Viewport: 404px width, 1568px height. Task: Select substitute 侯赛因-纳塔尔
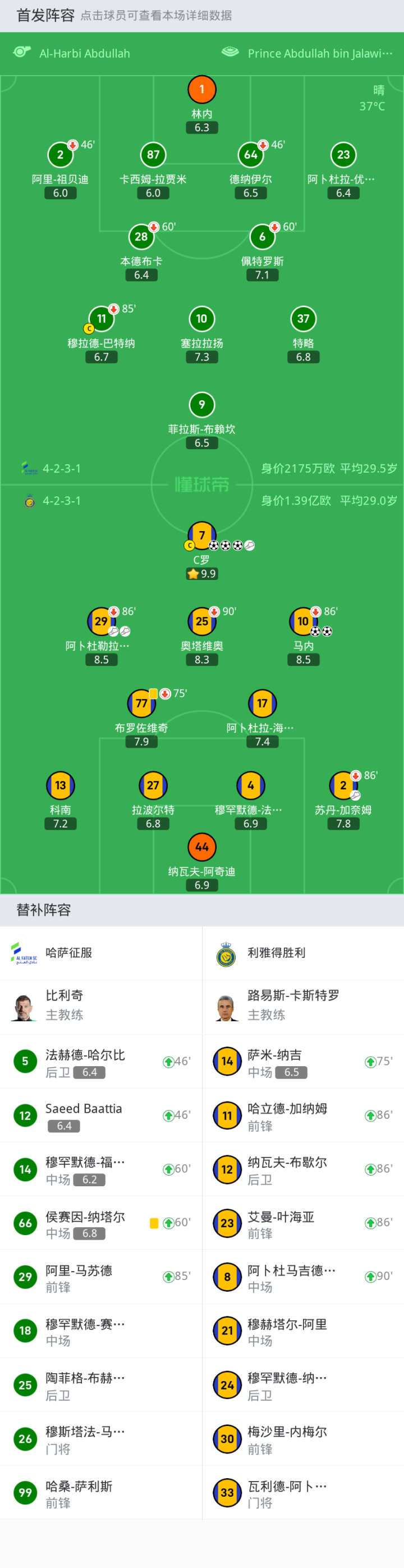[85, 1223]
